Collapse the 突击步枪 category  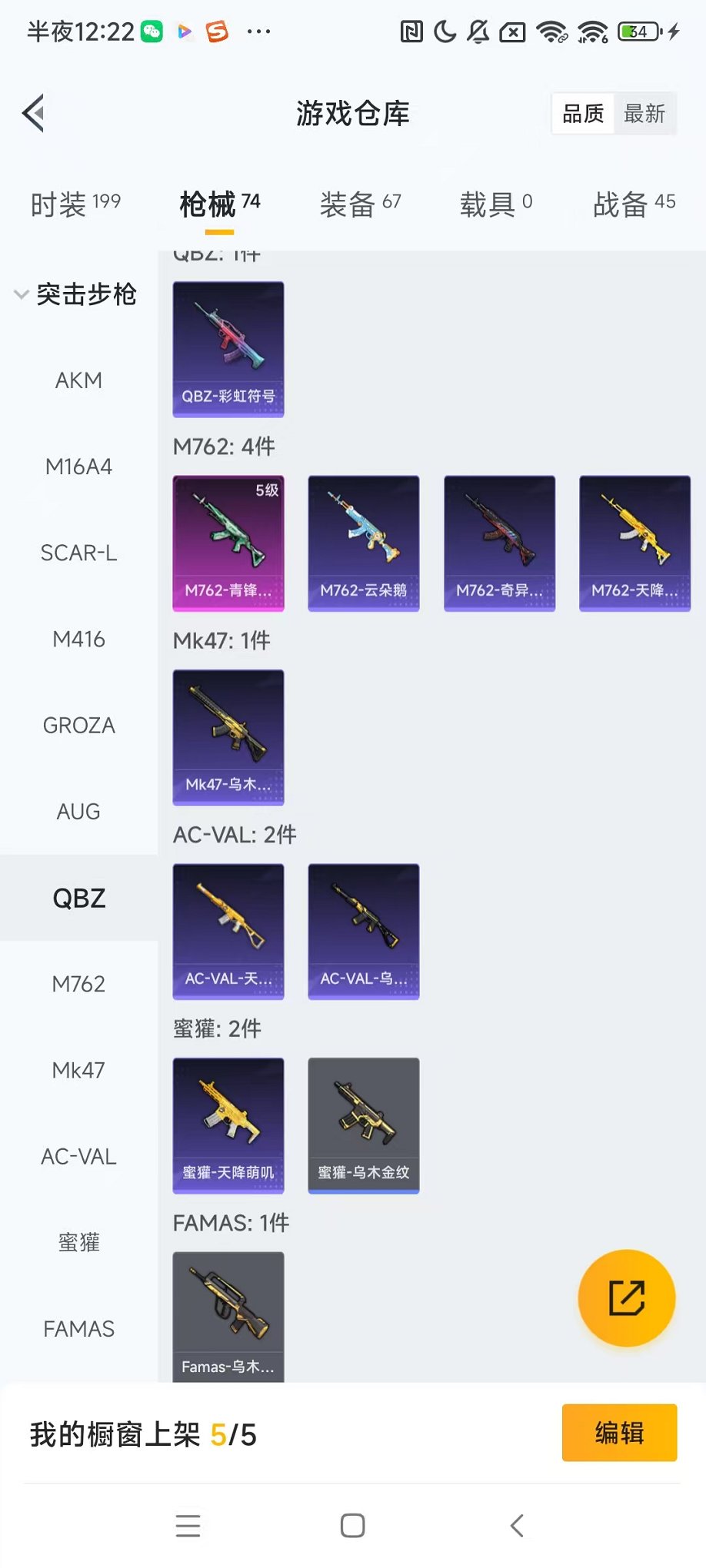click(77, 294)
